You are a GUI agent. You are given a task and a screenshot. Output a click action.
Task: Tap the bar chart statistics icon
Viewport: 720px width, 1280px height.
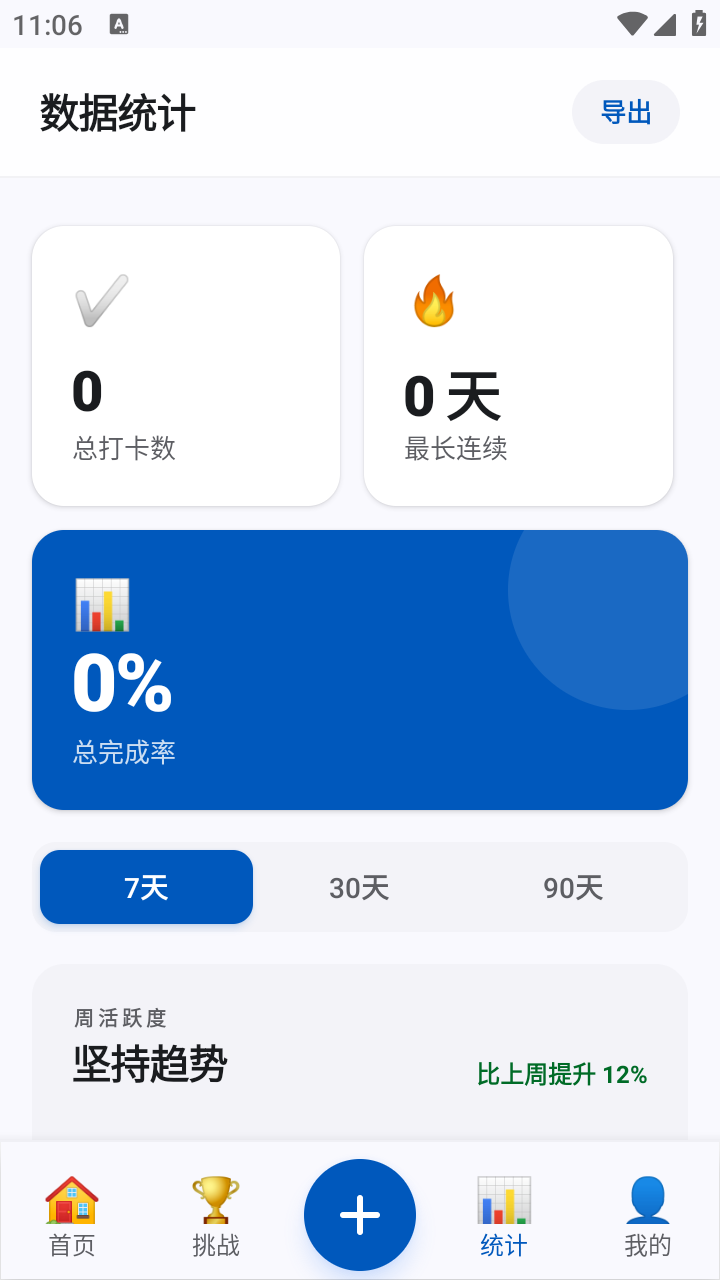coord(502,1199)
